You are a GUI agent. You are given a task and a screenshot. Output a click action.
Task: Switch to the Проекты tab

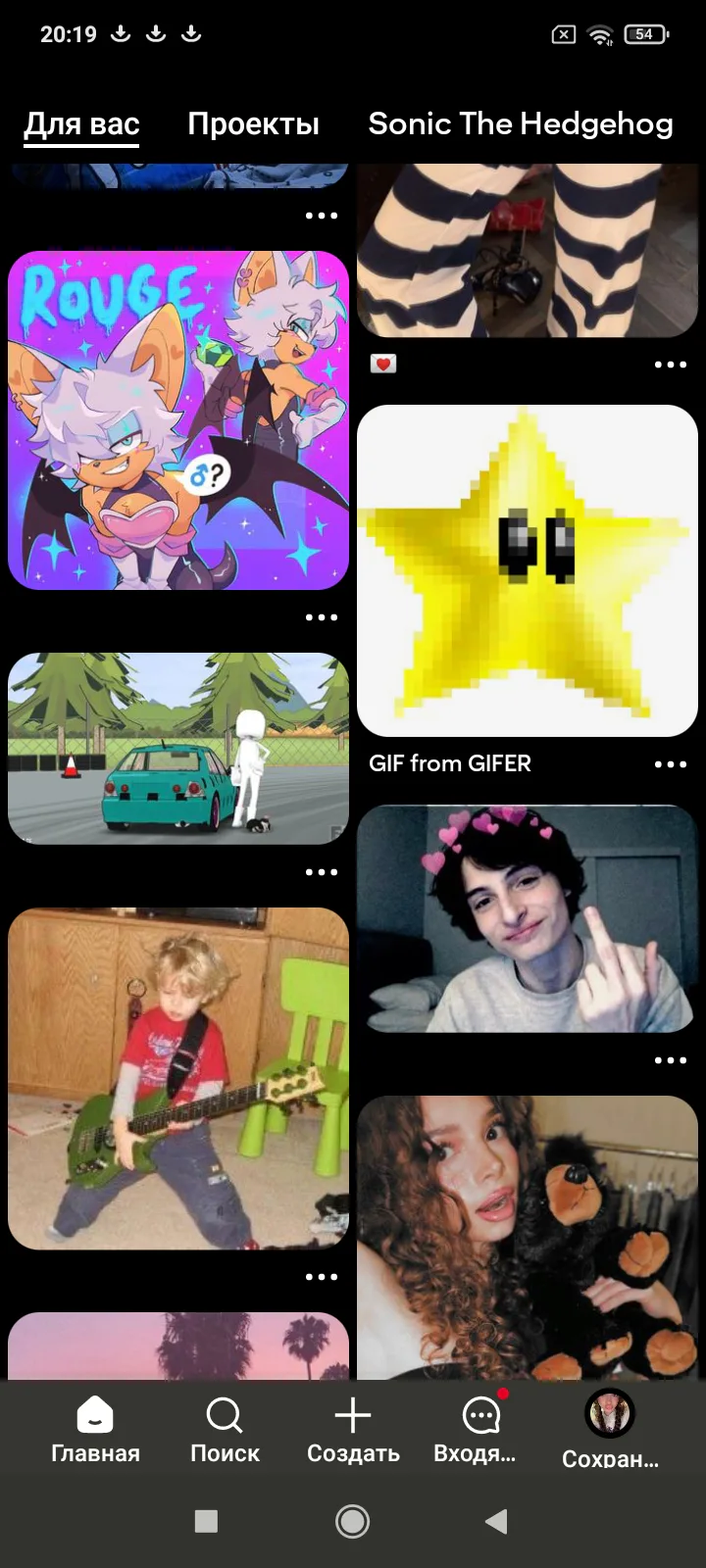[253, 124]
